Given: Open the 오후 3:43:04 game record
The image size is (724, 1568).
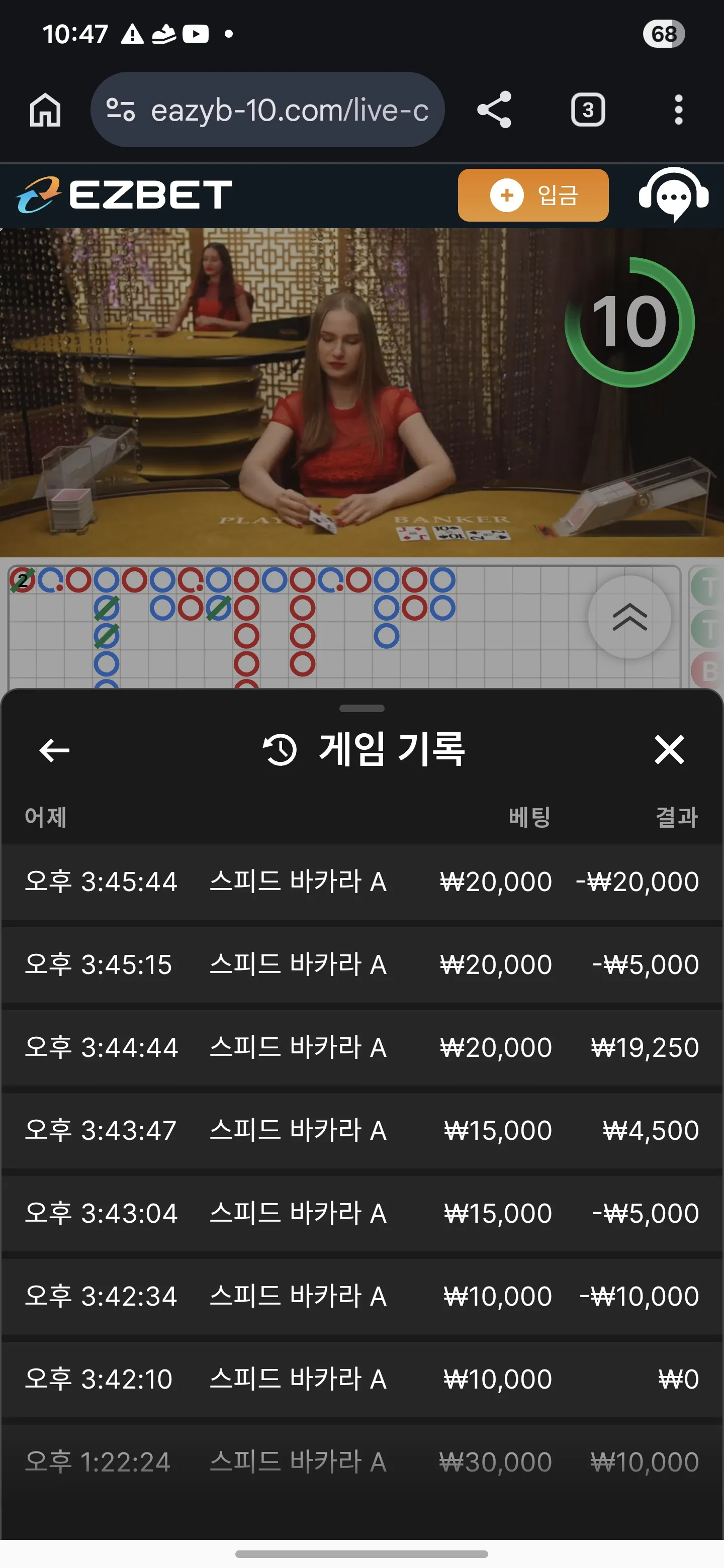Looking at the screenshot, I should (361, 1213).
